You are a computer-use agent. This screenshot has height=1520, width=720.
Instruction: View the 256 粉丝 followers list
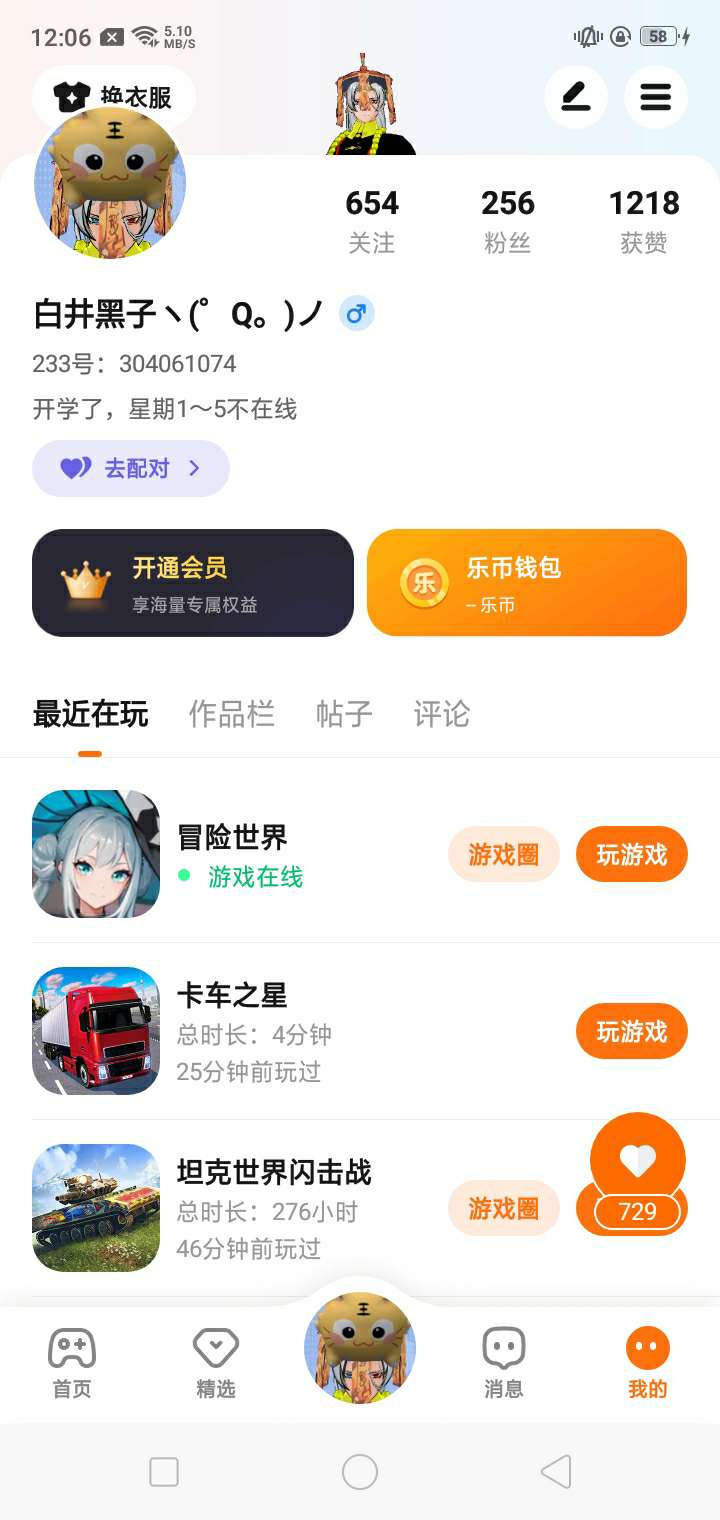[x=507, y=220]
